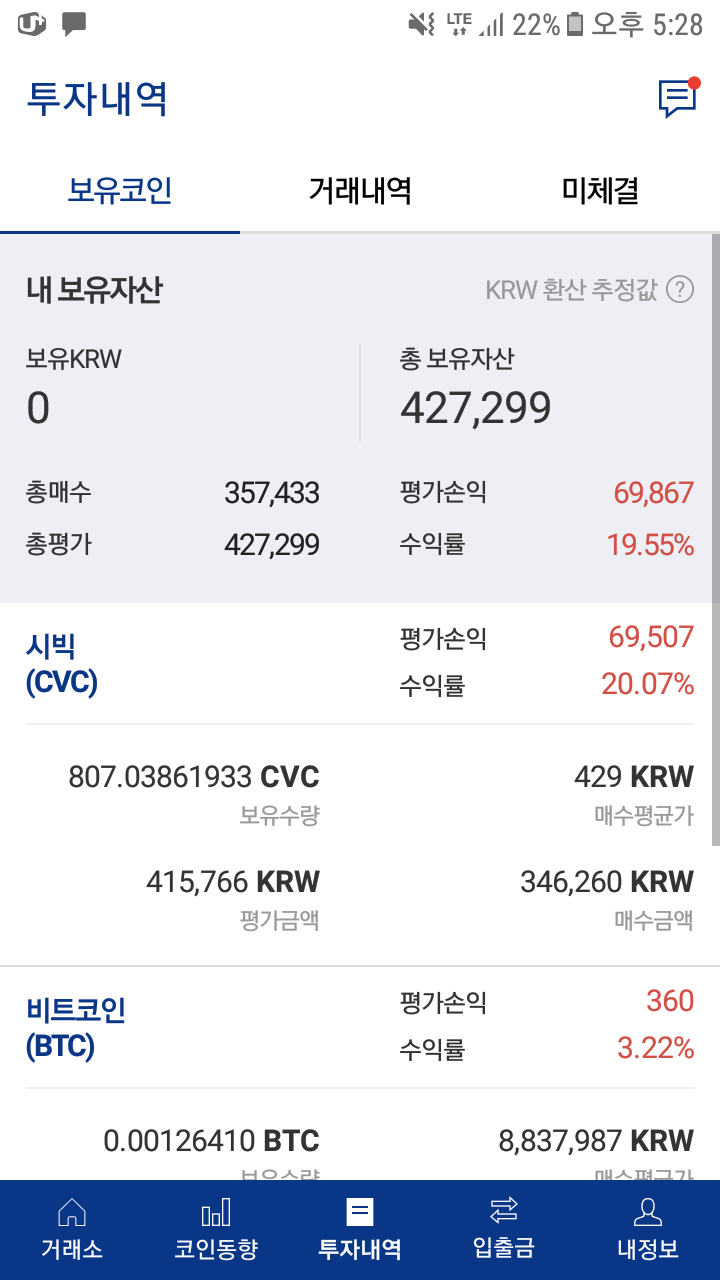Select the 코인동향 trends icon

[x=216, y=1228]
